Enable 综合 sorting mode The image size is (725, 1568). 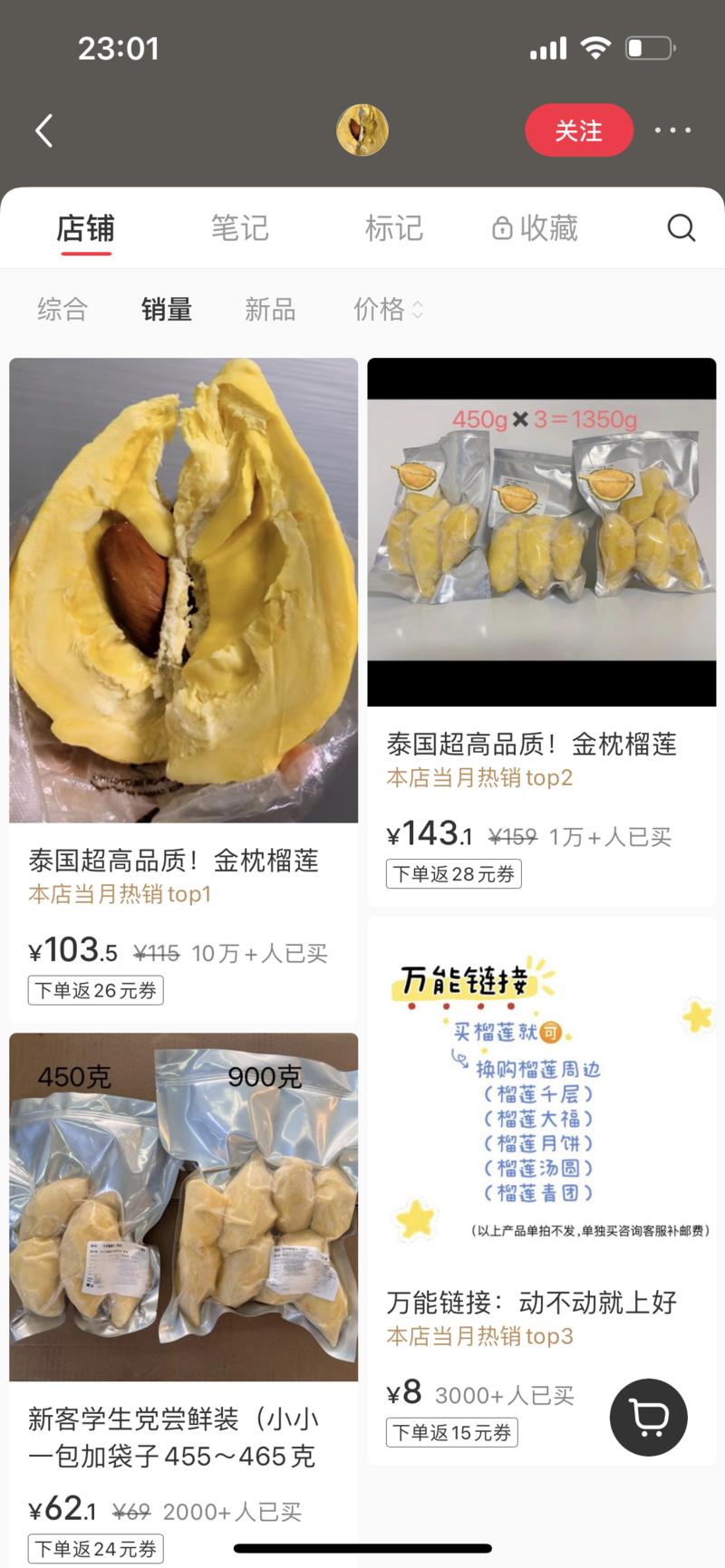61,310
